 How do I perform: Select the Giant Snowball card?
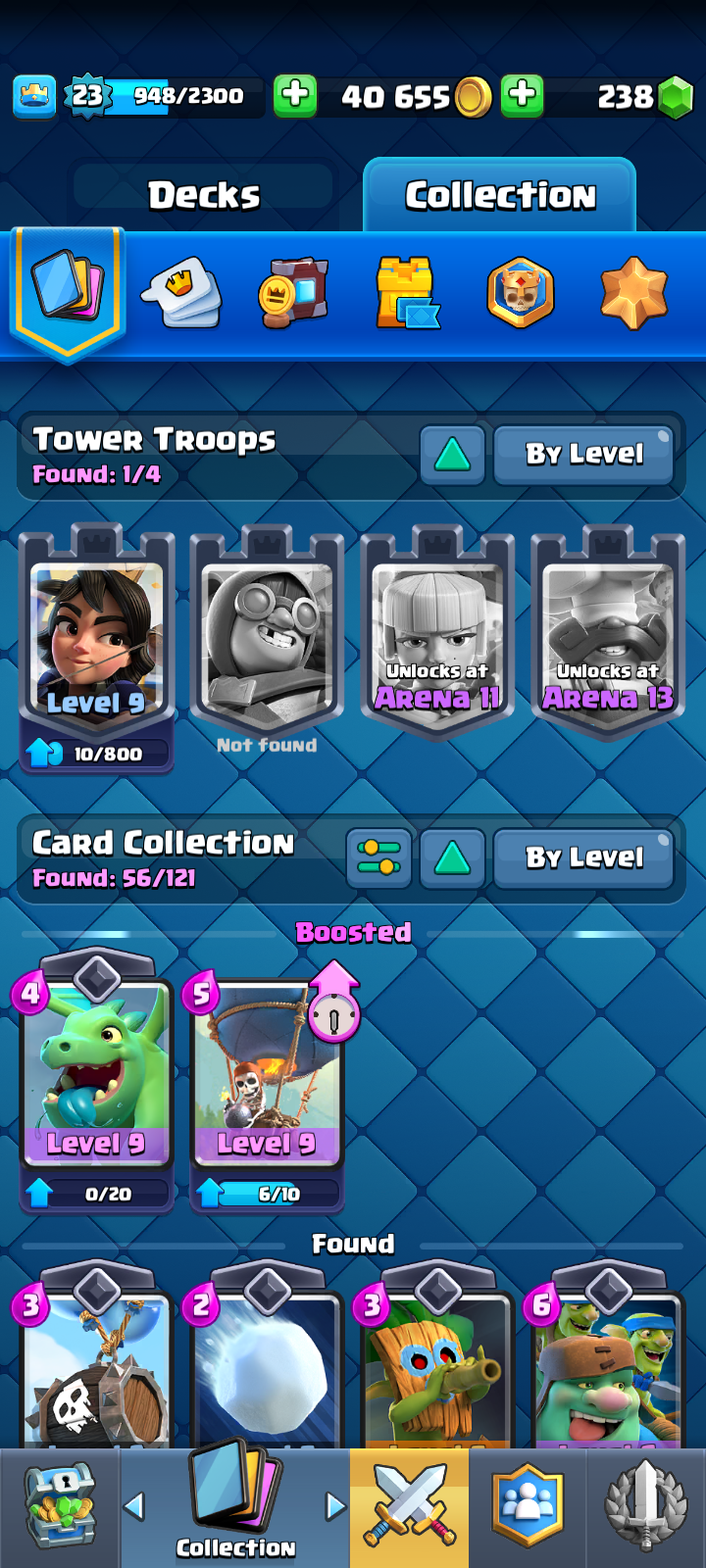(x=267, y=1357)
